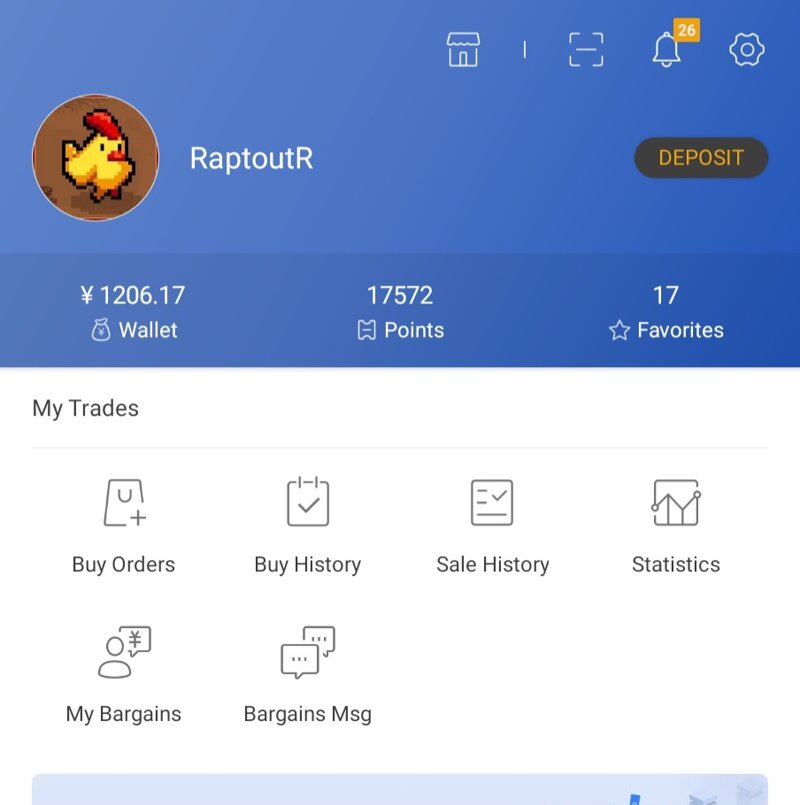Open the Points section
Screen dimensions: 800x805
tap(400, 311)
